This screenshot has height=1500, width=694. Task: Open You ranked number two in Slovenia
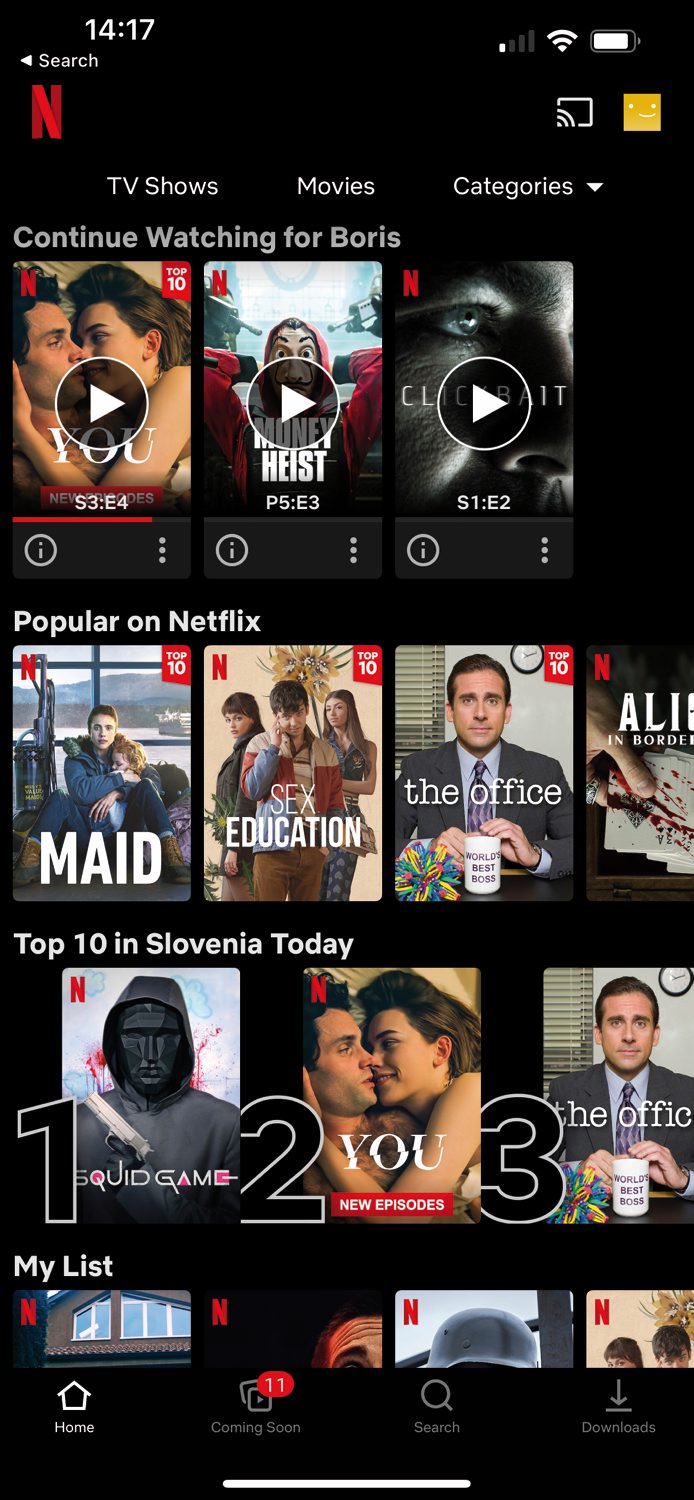point(391,1095)
